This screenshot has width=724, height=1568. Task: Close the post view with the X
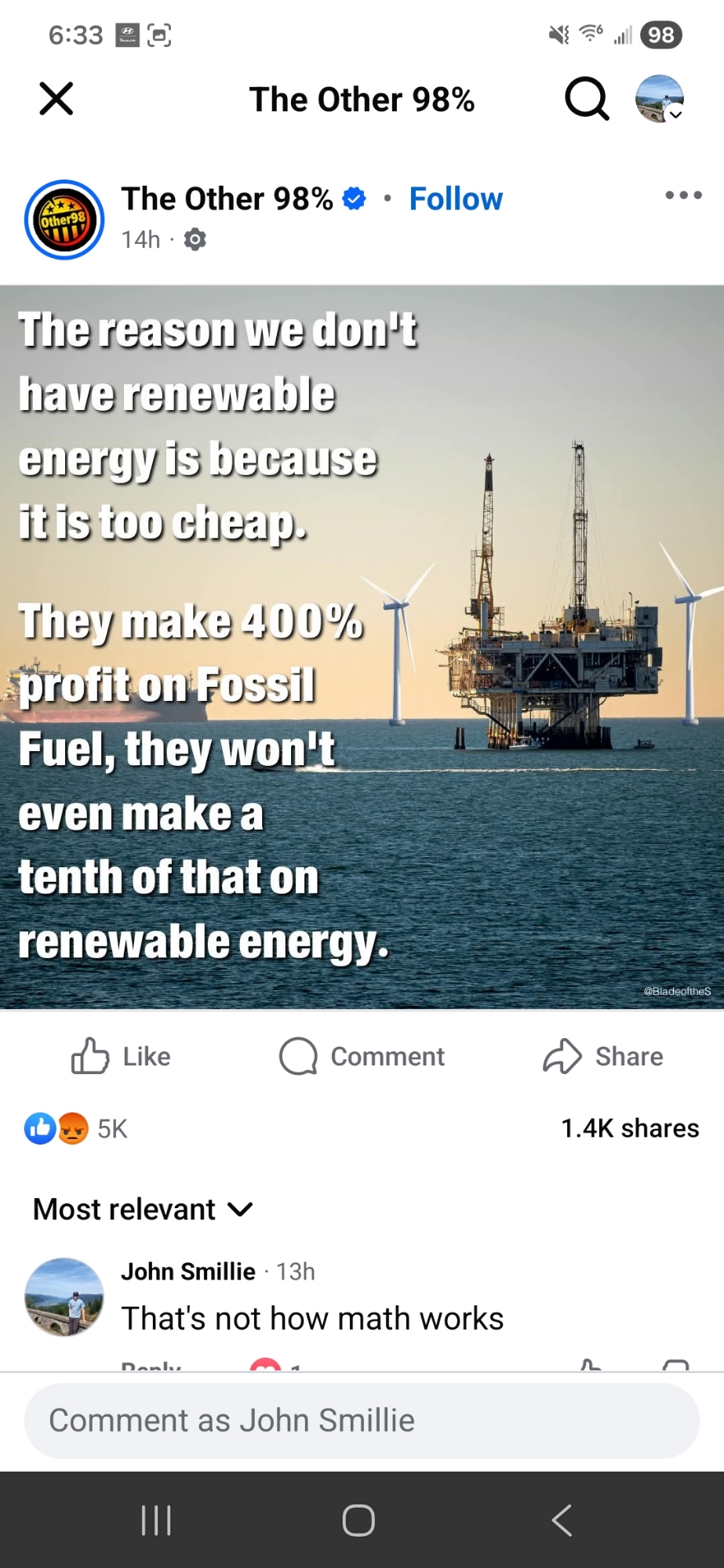pyautogui.click(x=56, y=99)
